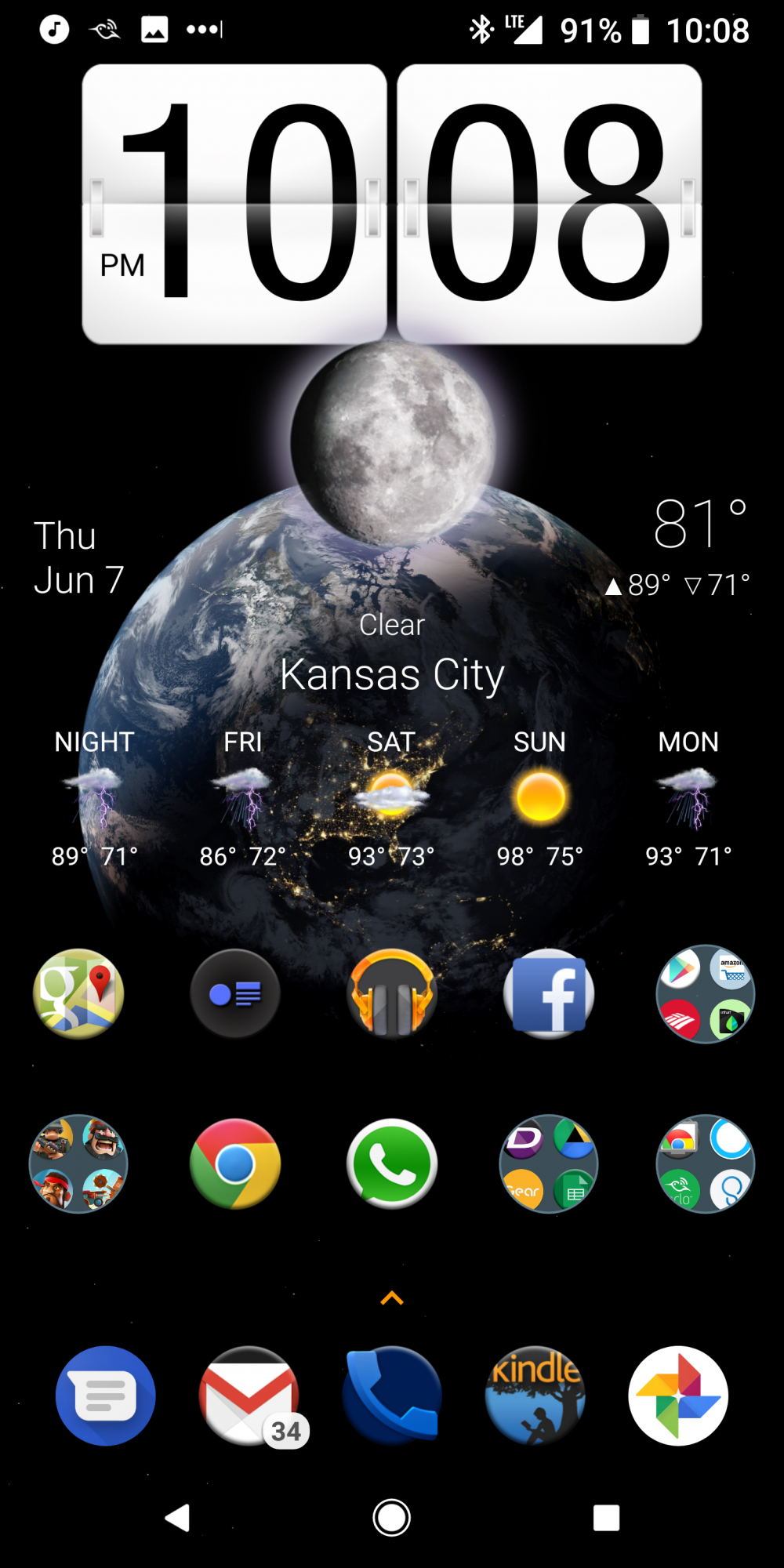Open the Phone dialer
The width and height of the screenshot is (784, 1568).
(392, 1396)
